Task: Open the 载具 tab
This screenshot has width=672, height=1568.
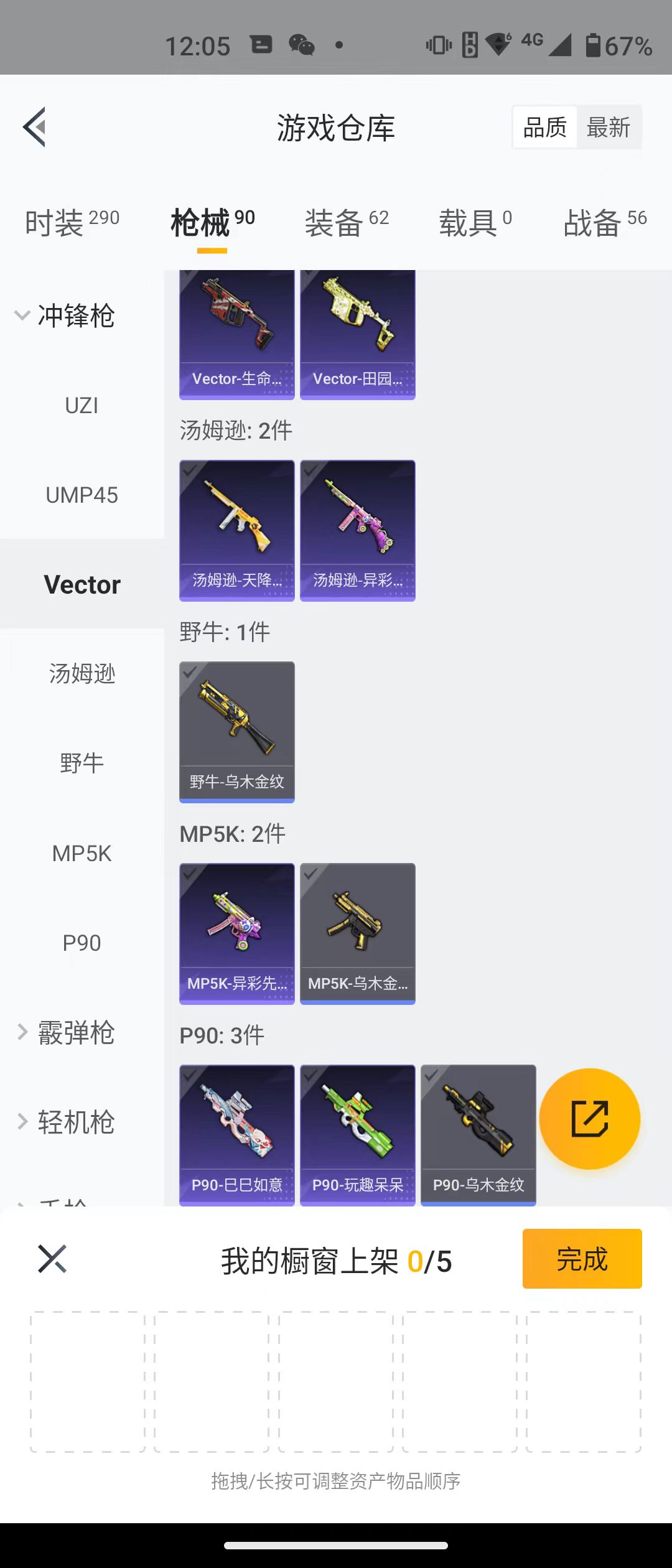Action: [x=475, y=222]
